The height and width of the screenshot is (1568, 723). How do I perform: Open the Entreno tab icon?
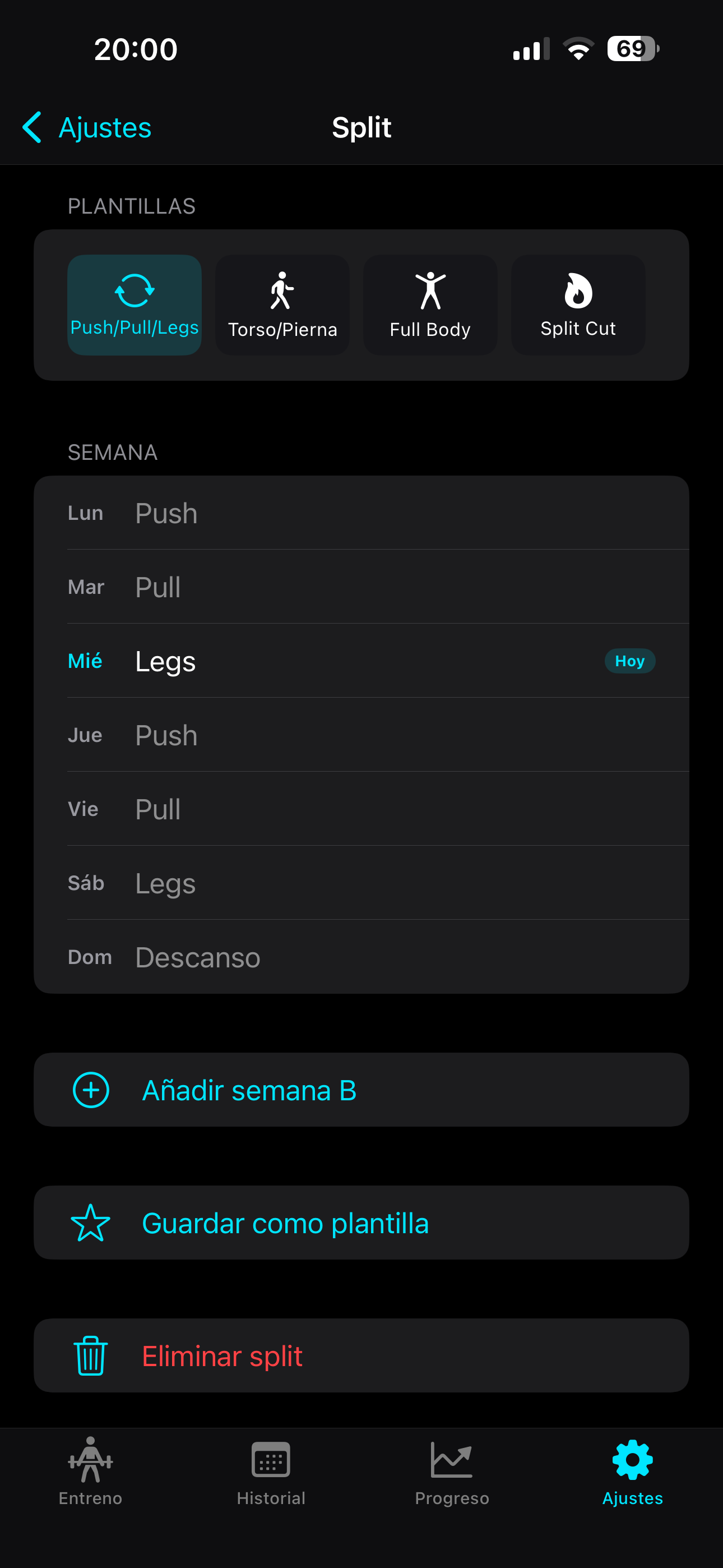(90, 1461)
